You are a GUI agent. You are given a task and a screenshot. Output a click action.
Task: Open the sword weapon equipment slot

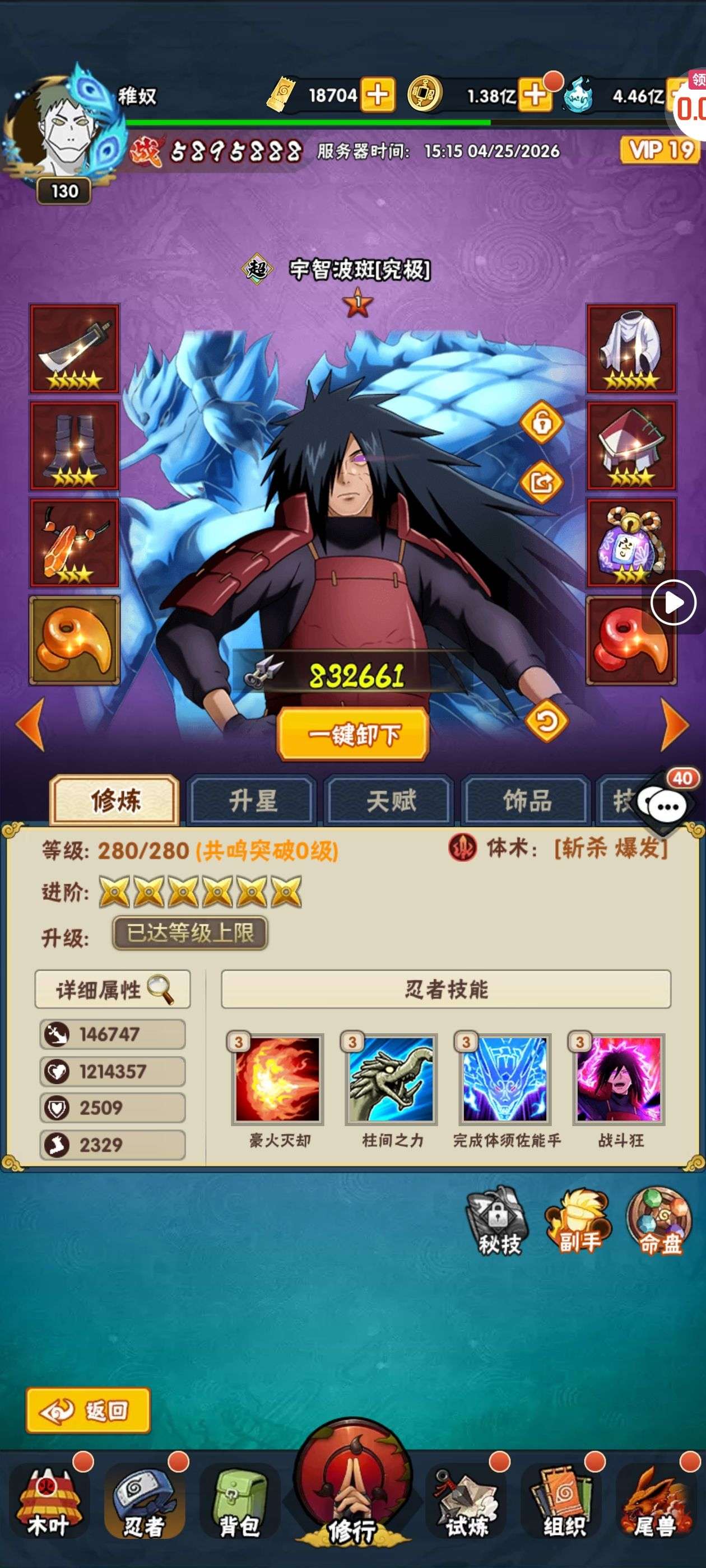pos(75,349)
